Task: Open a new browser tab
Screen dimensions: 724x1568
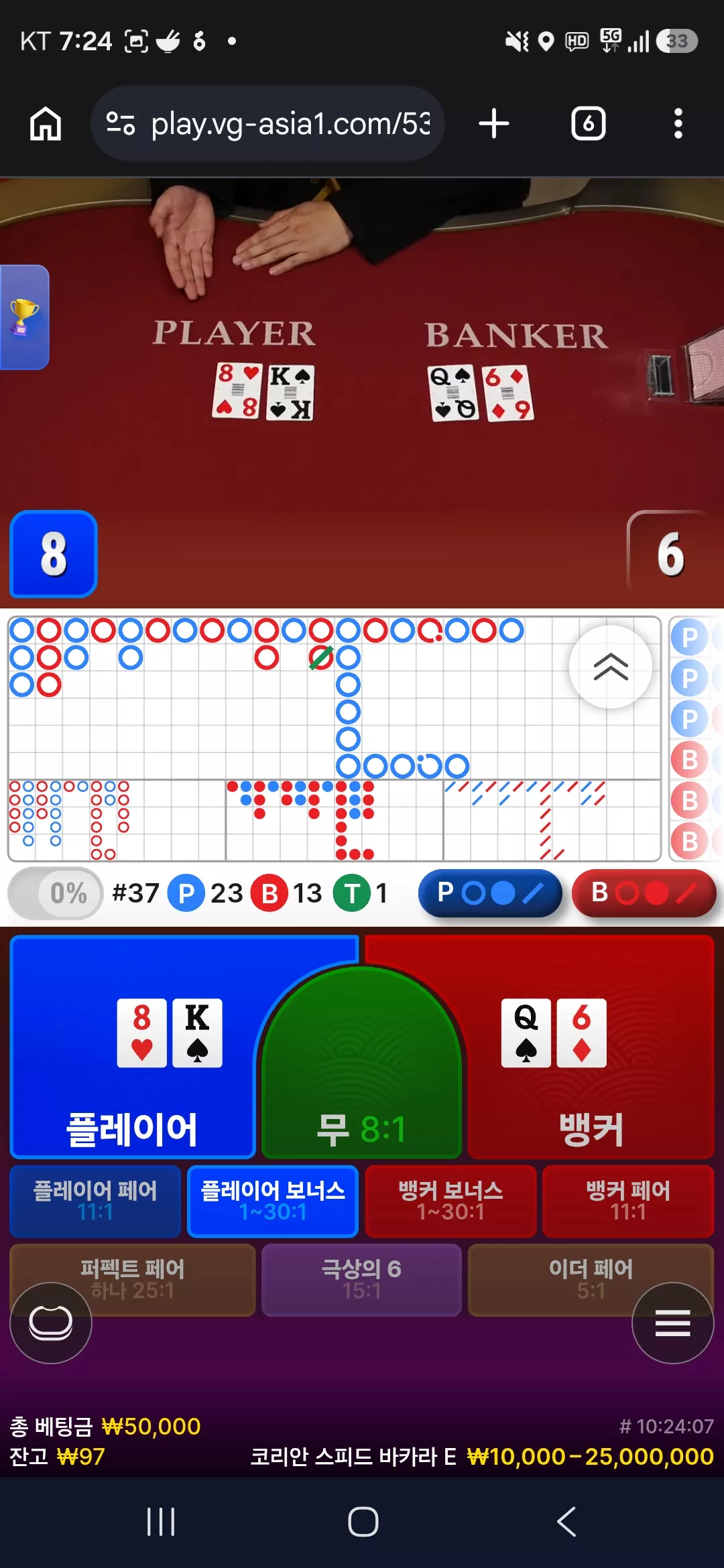Action: [494, 124]
